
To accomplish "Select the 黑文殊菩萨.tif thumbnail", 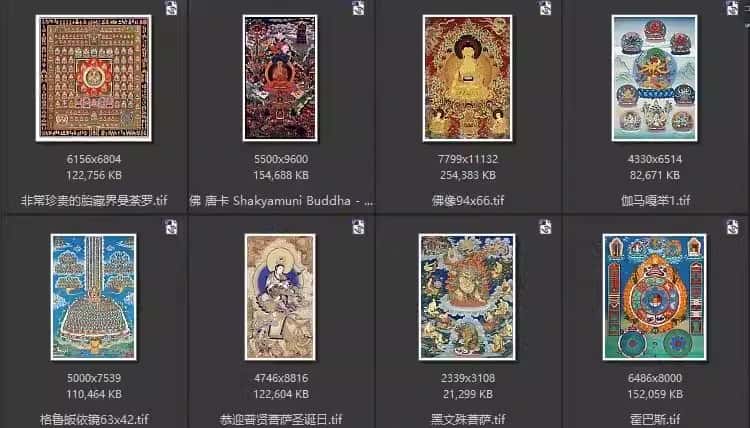I will (x=467, y=297).
